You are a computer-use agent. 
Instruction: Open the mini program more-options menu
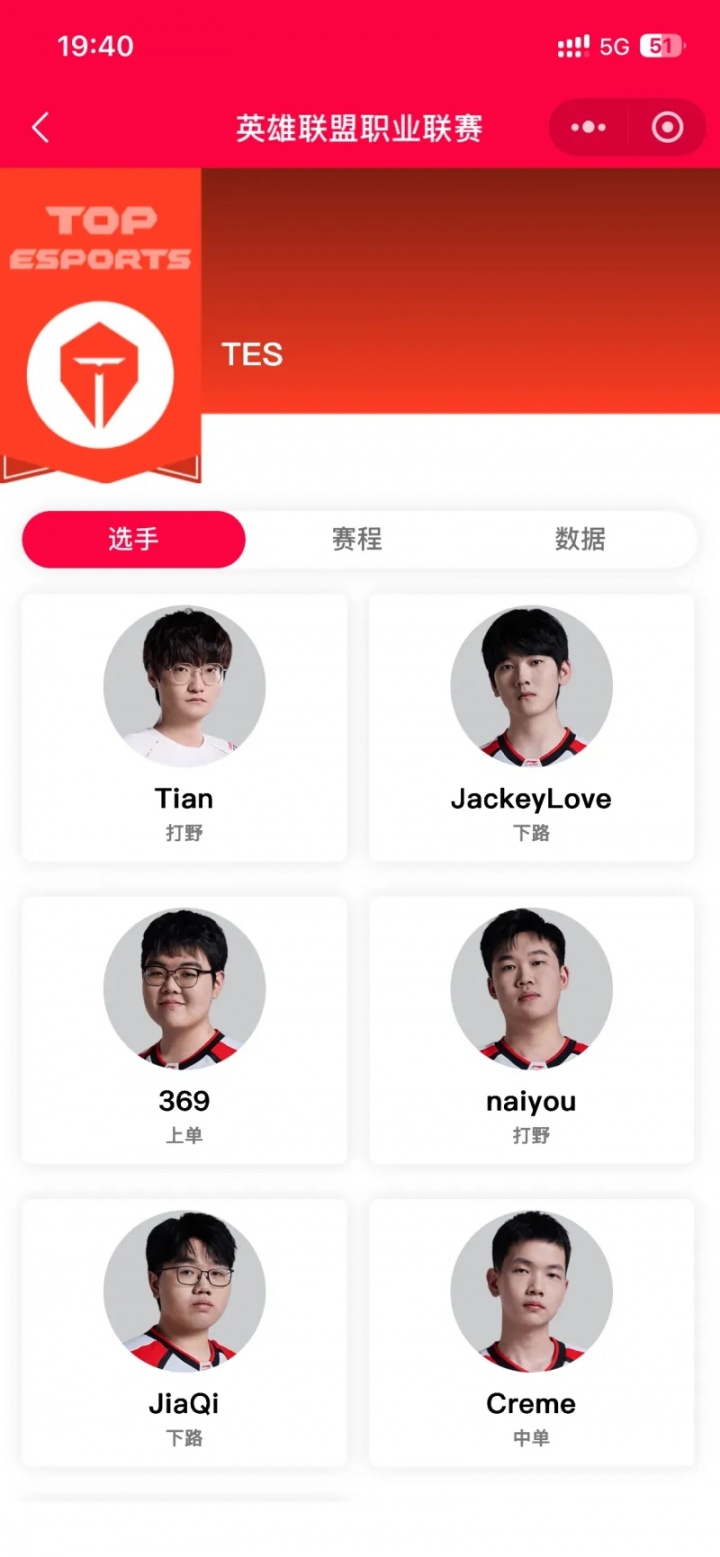[x=588, y=128]
